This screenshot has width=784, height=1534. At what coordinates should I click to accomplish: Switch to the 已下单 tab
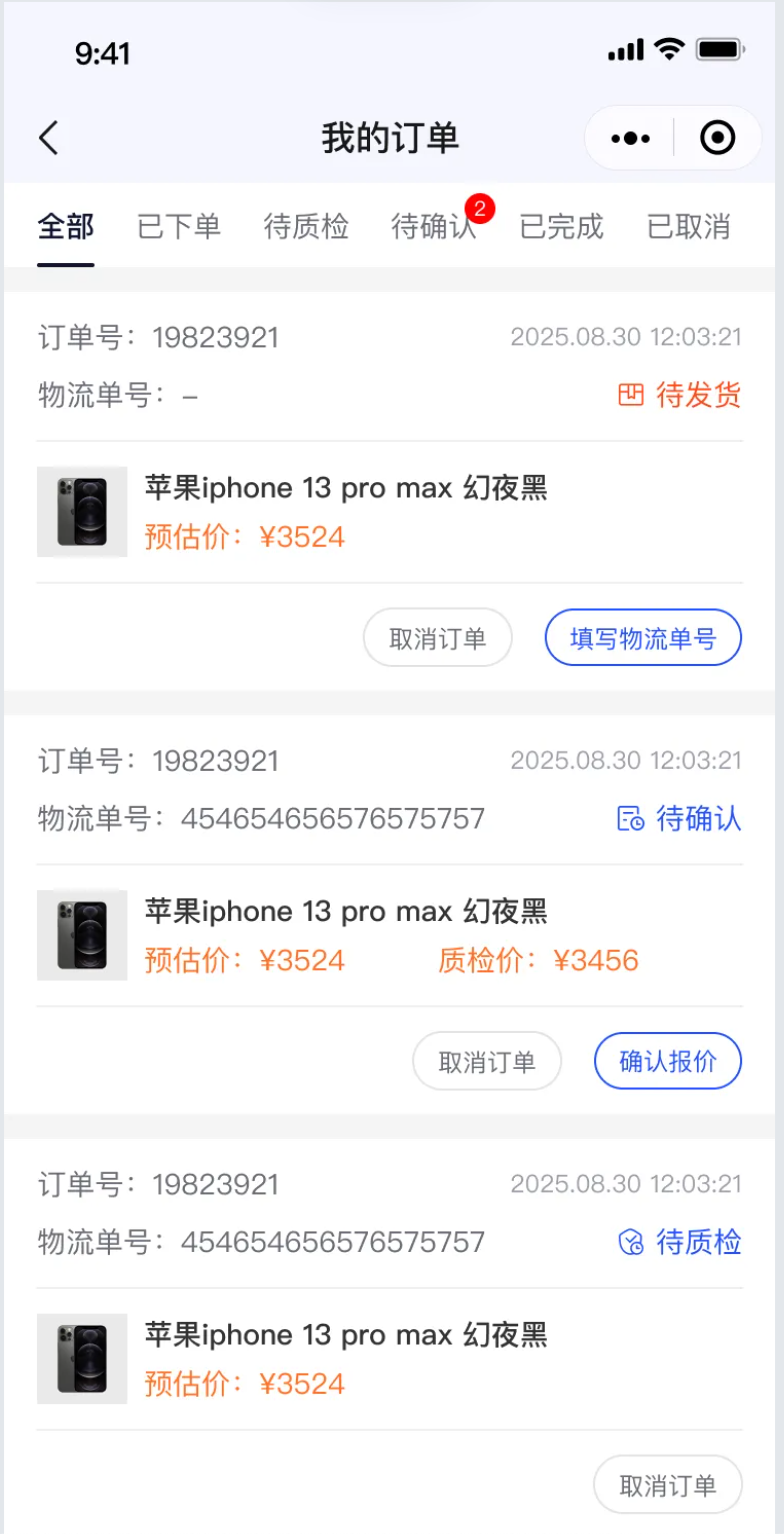click(179, 227)
